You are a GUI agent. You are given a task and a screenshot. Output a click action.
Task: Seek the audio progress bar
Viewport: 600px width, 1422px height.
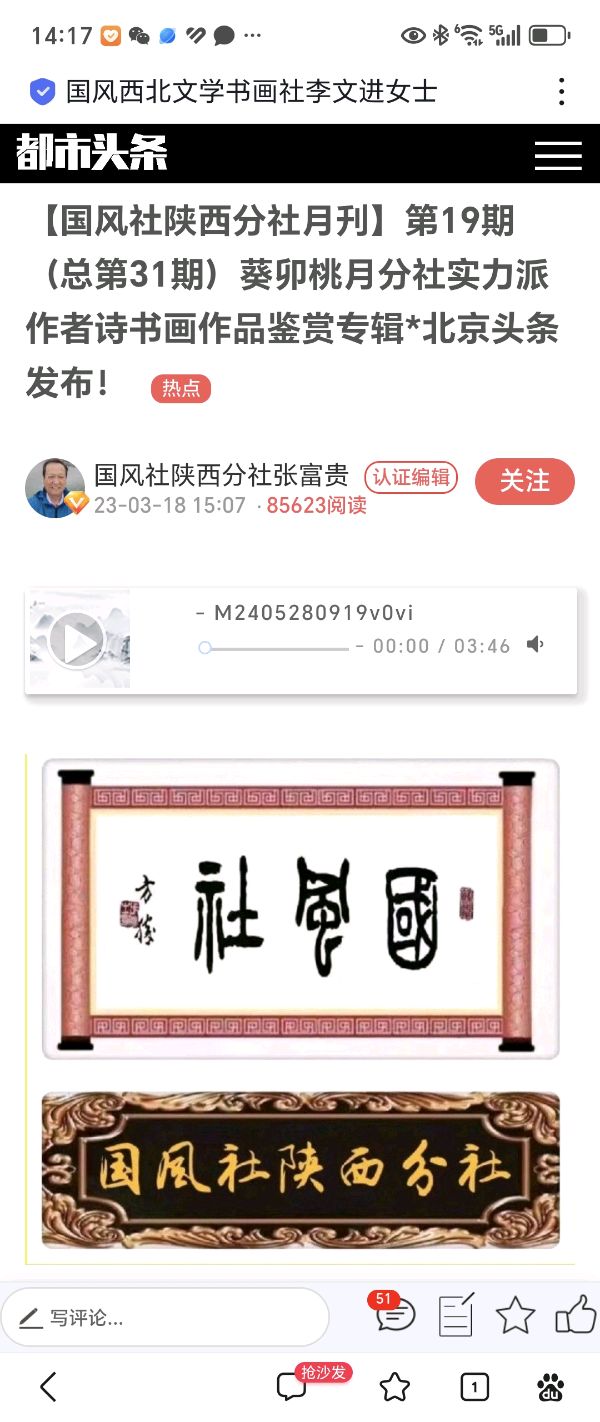pyautogui.click(x=275, y=648)
